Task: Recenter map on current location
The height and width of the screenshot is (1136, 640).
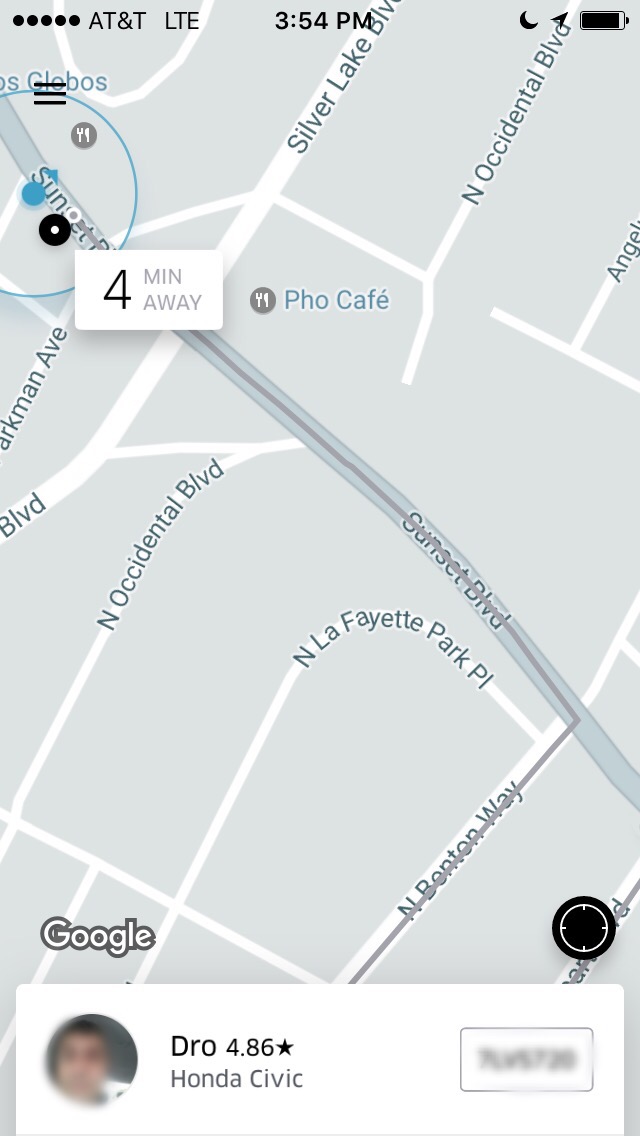Action: click(x=583, y=928)
